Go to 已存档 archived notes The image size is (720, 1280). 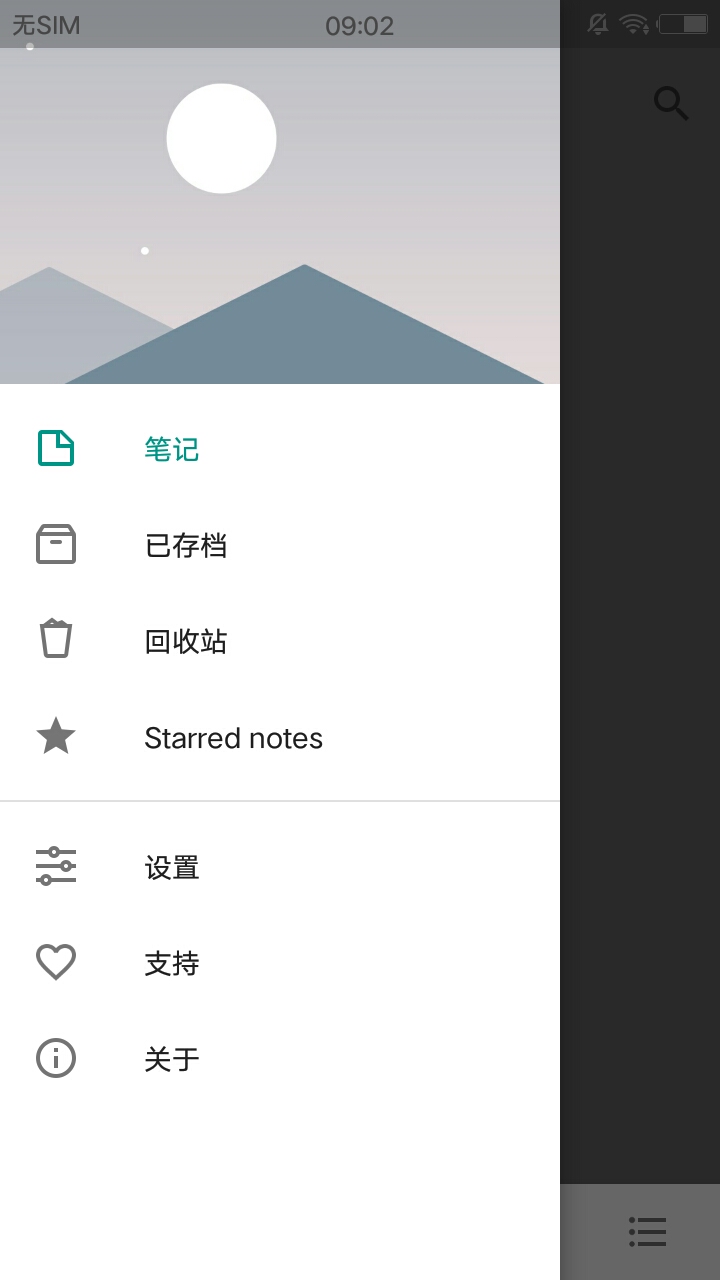point(186,545)
